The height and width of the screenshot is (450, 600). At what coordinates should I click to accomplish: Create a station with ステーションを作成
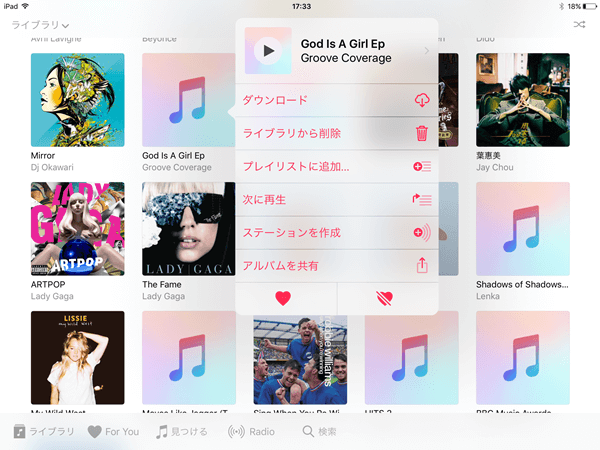click(336, 232)
